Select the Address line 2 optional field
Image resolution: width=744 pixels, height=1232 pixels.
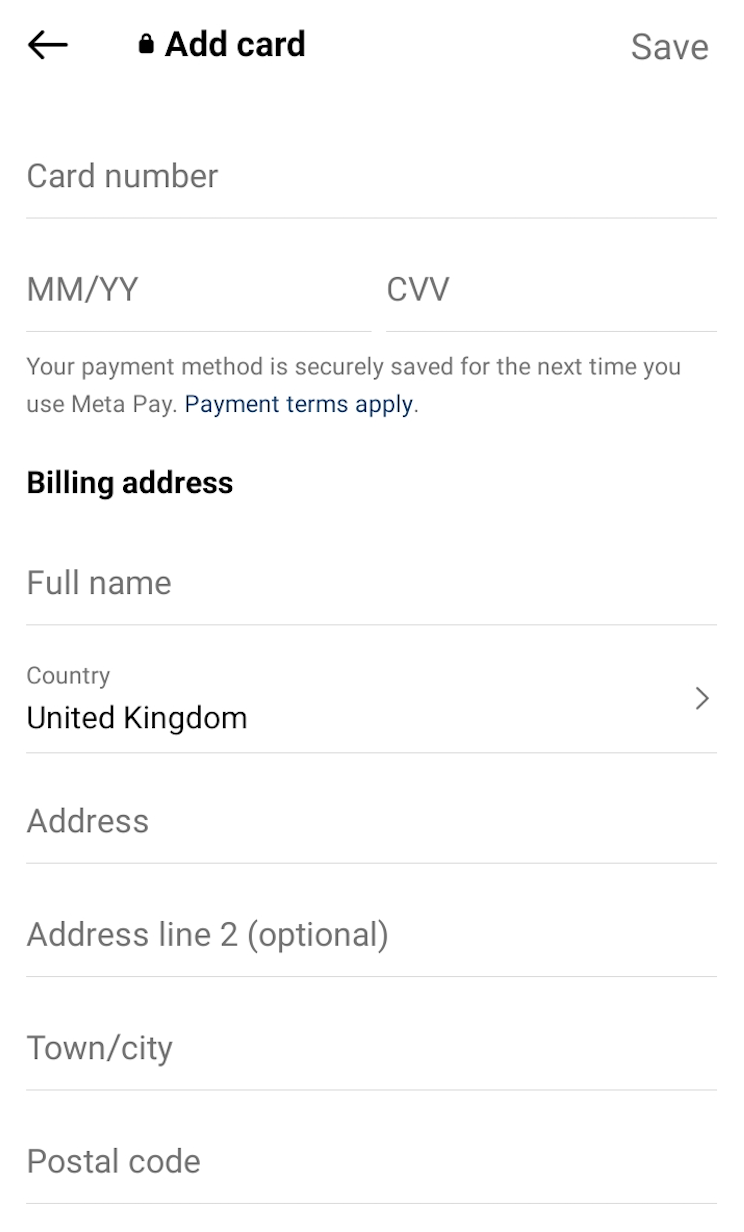[x=370, y=935]
